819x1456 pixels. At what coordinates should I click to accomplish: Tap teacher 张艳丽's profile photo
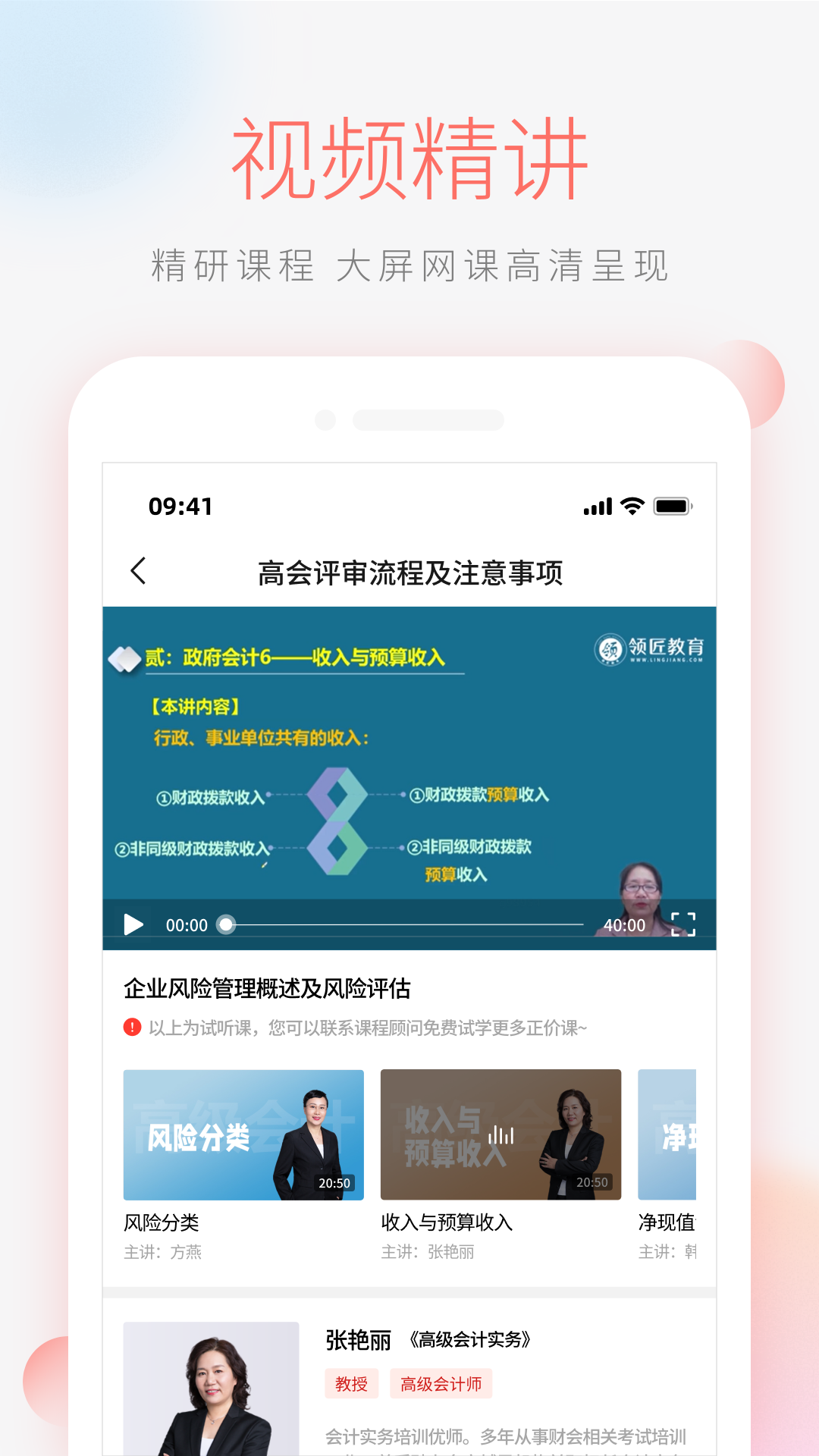(x=212, y=1395)
